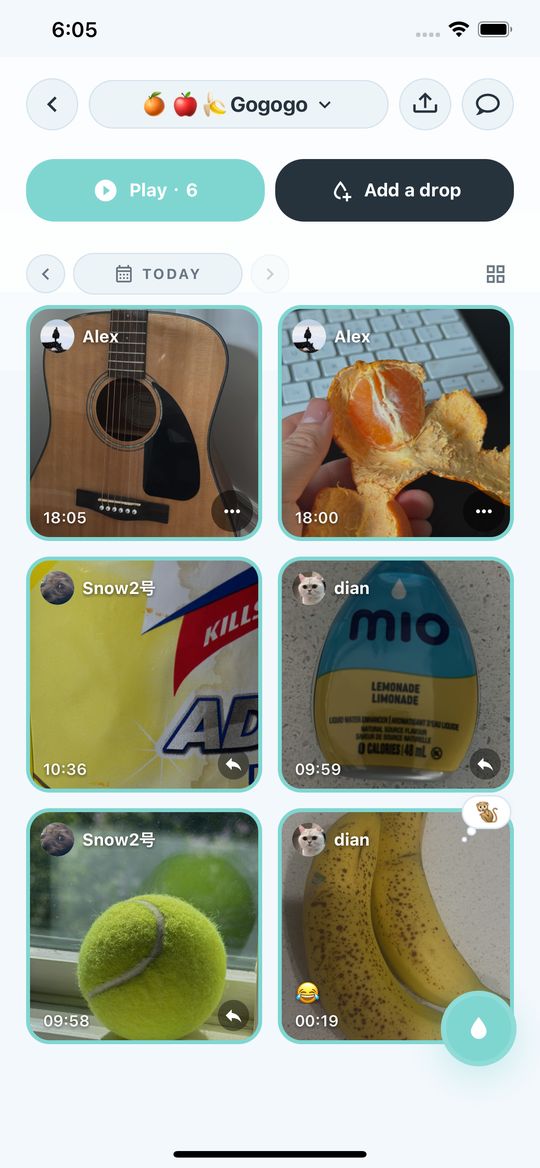Reply to dian's mio lemonade drop
This screenshot has height=1168, width=540.
485,764
